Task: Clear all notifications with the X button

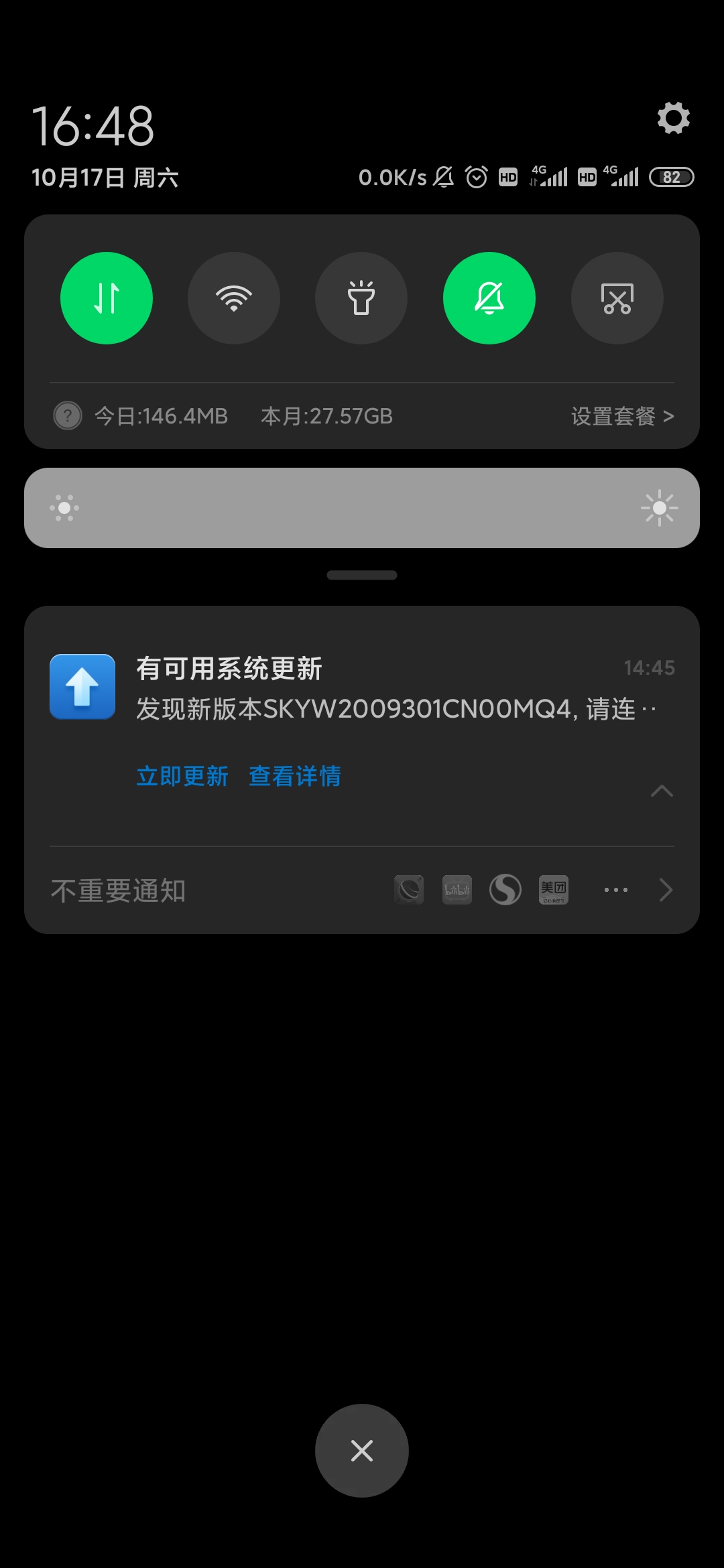Action: [362, 1451]
